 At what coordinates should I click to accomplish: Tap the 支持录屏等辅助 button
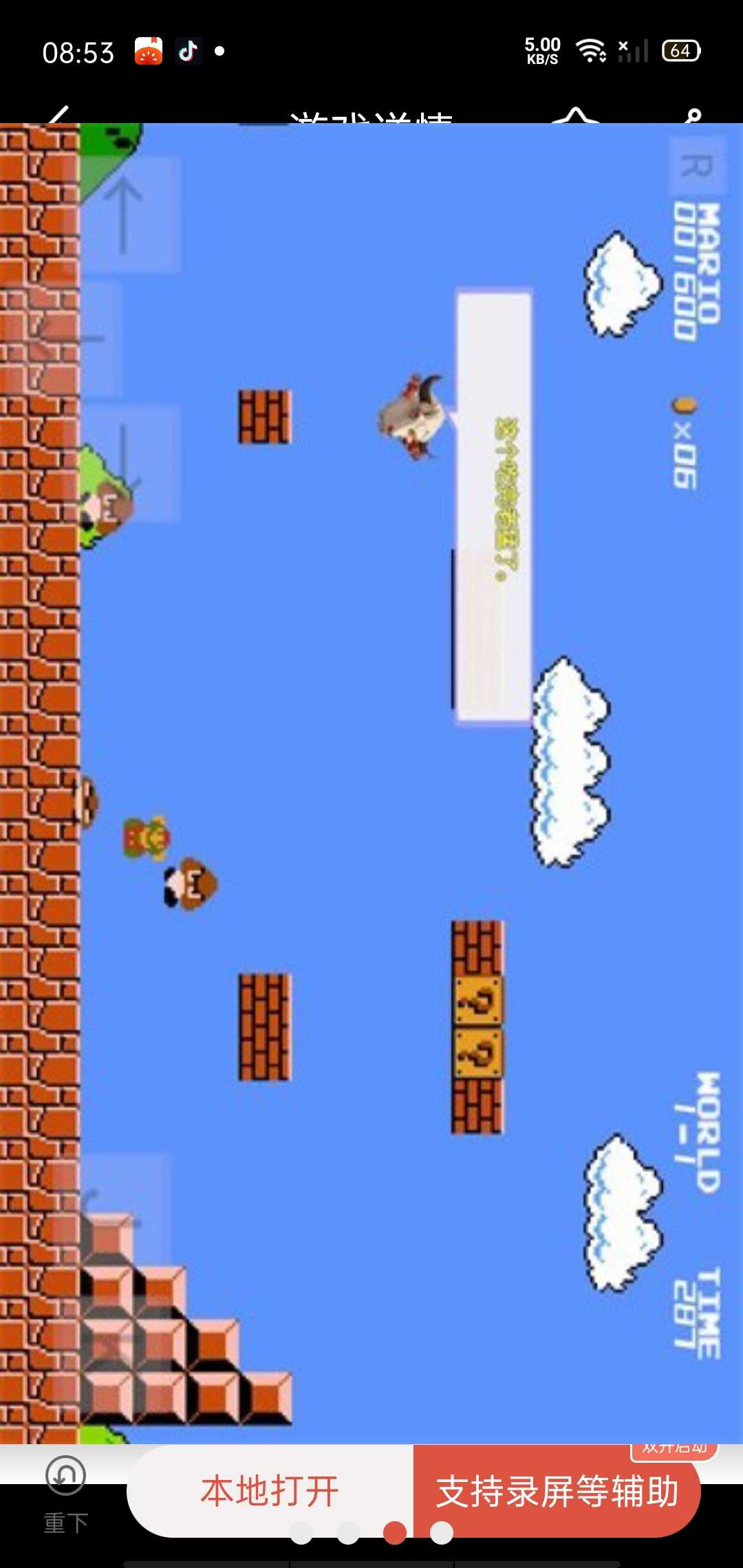557,1490
